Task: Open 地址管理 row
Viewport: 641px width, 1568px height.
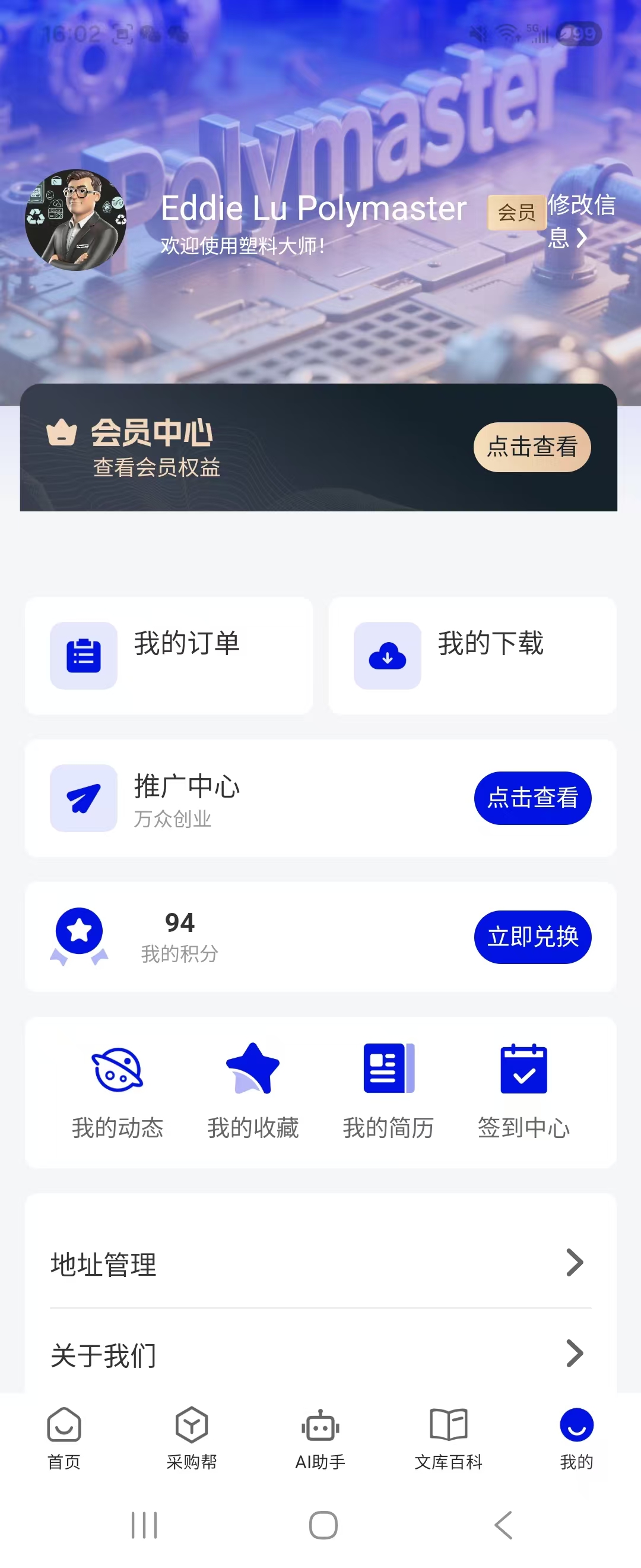Action: (x=320, y=1264)
